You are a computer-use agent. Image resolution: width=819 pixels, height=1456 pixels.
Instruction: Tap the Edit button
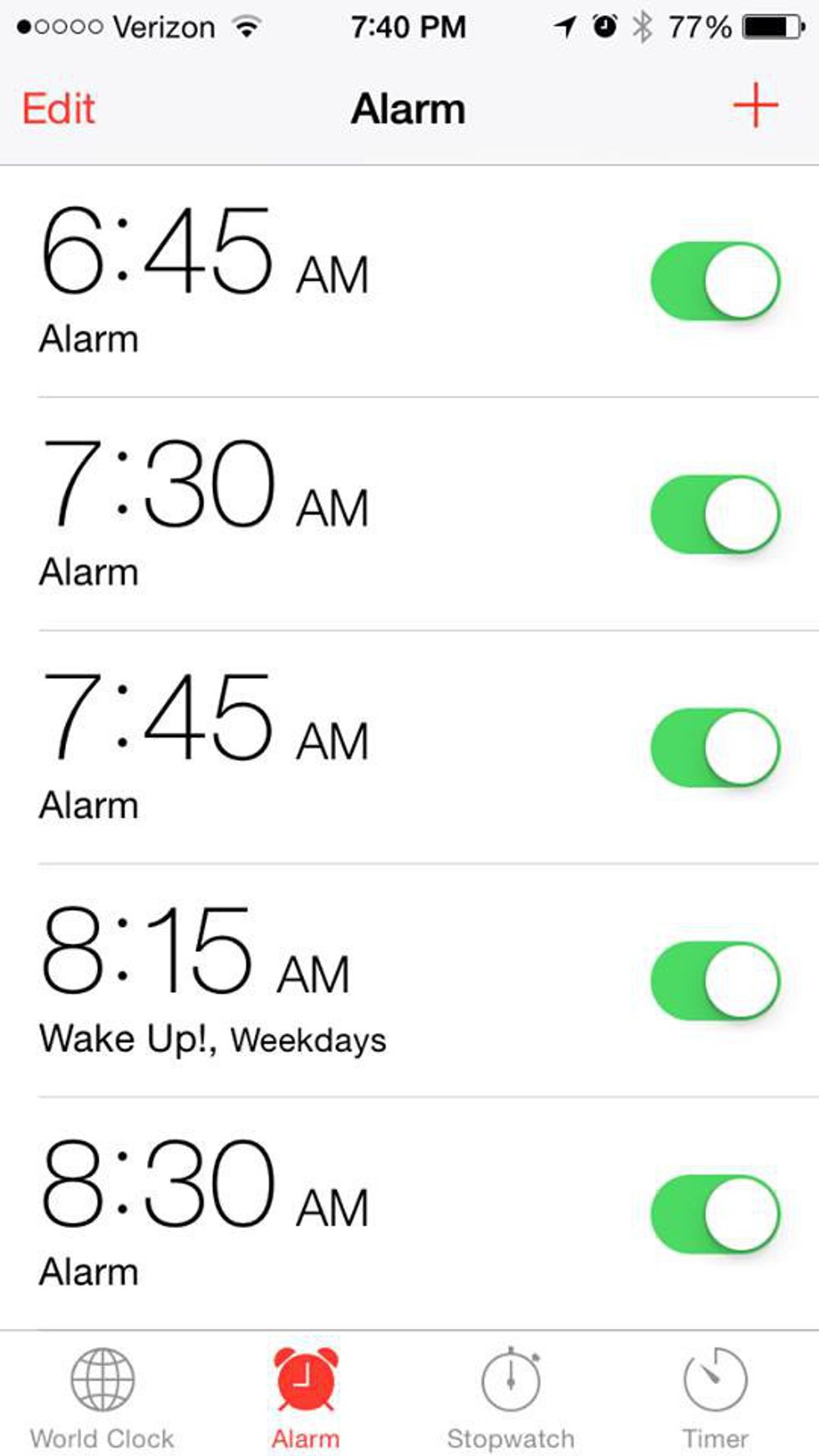58,109
